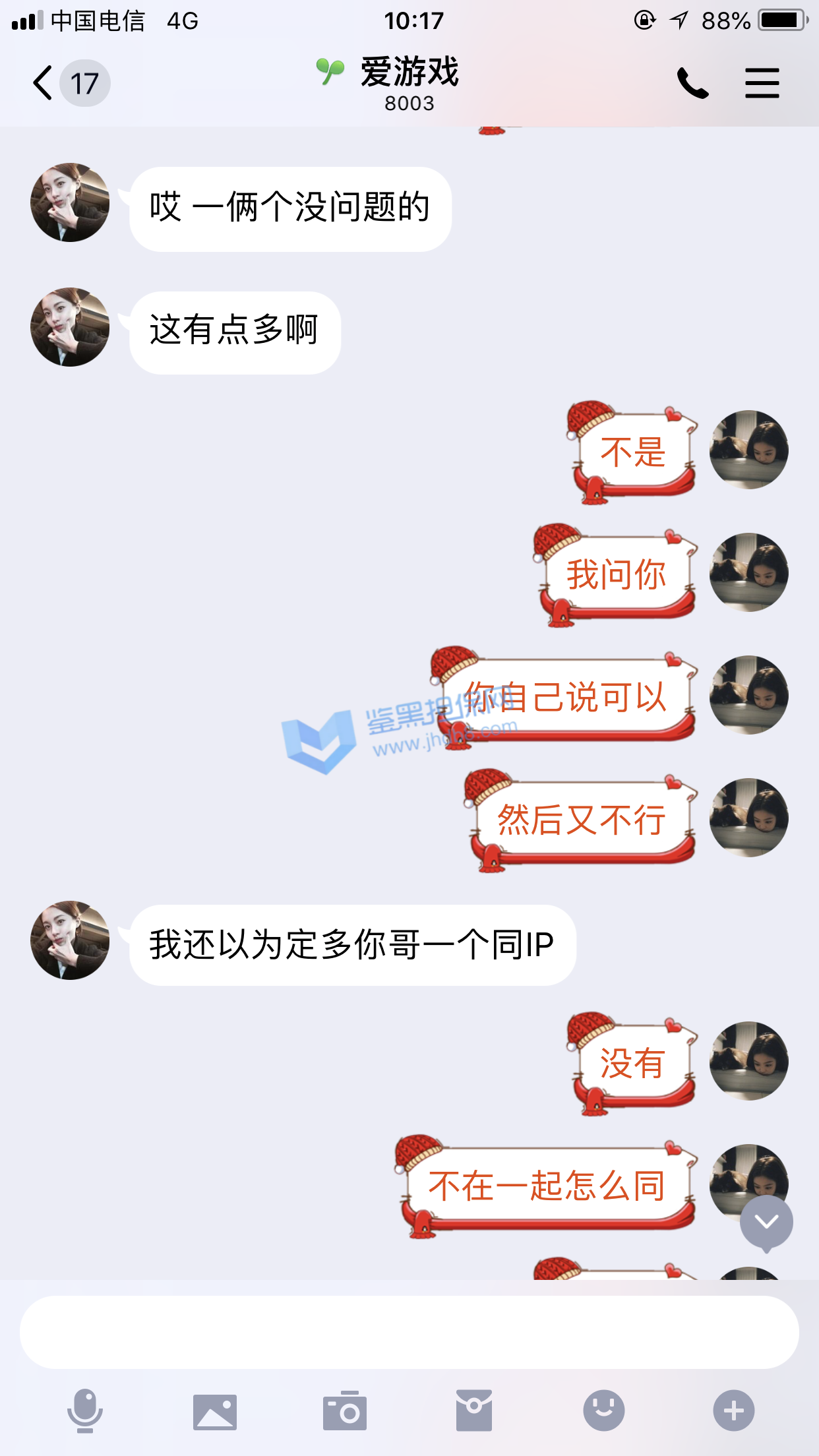Start a voice call with 爱游戏
819x1456 pixels.
(x=692, y=84)
